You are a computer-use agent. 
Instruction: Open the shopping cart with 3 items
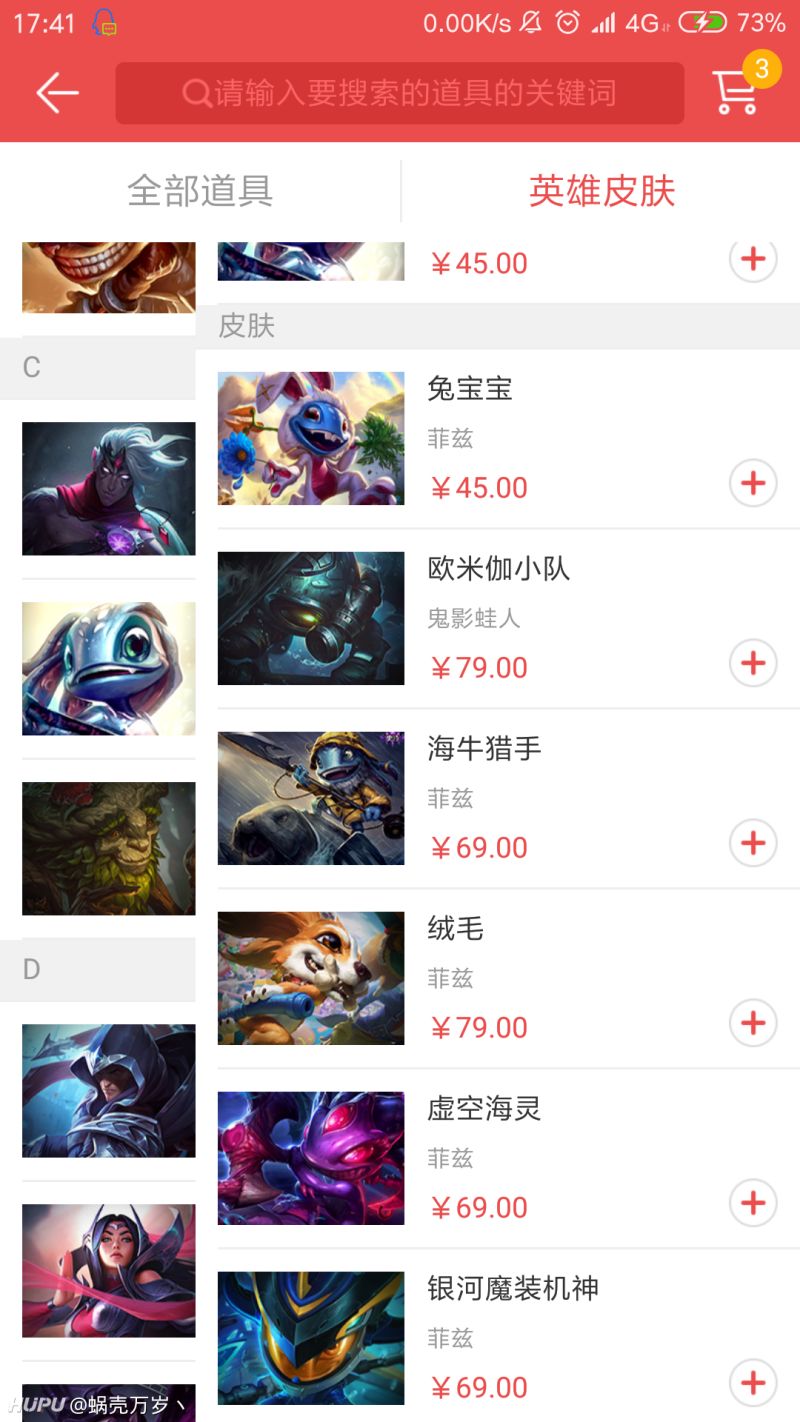point(735,91)
